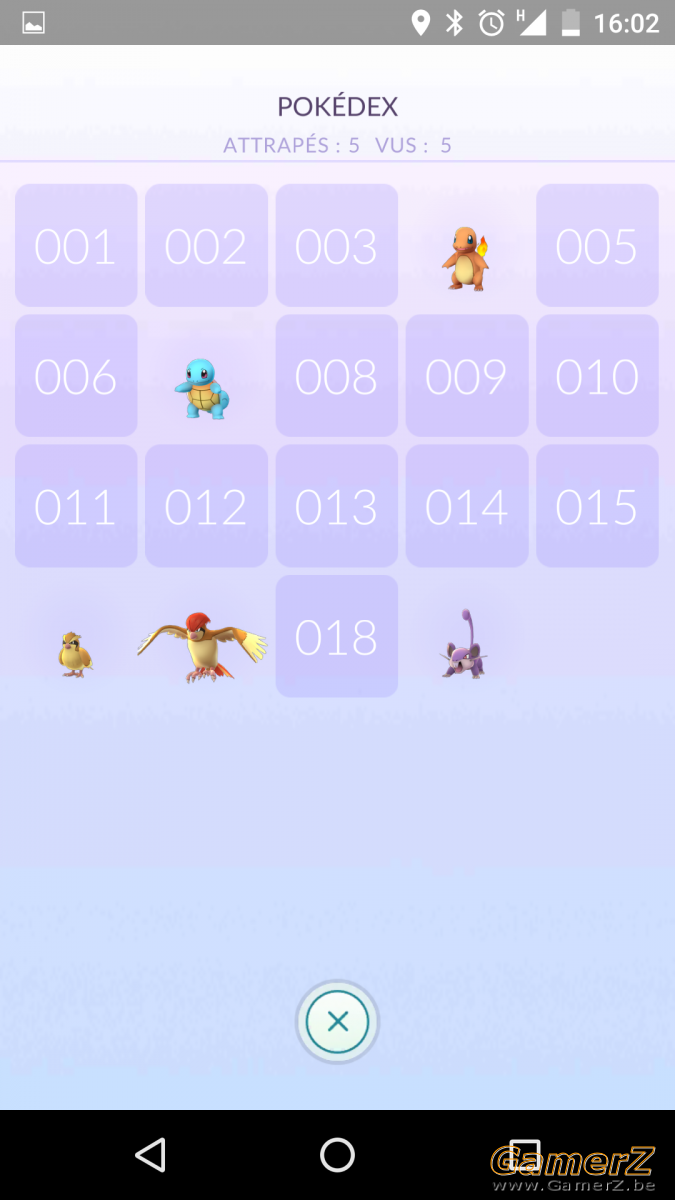675x1200 pixels.
Task: Go to the Android home screen
Action: coord(337,1155)
